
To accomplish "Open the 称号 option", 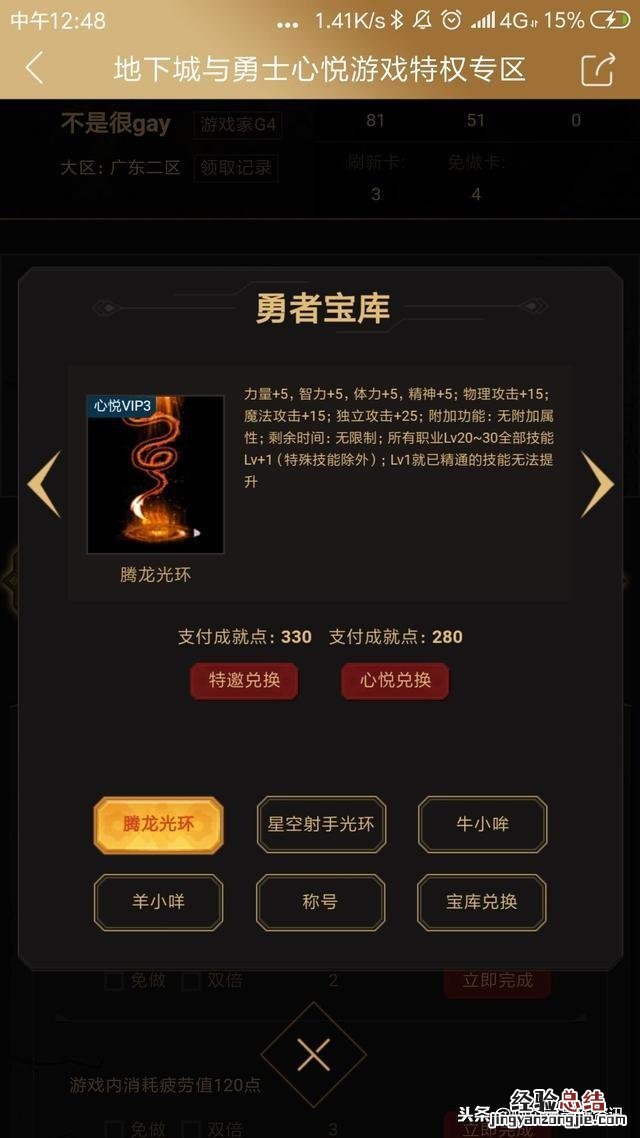I will pos(321,901).
